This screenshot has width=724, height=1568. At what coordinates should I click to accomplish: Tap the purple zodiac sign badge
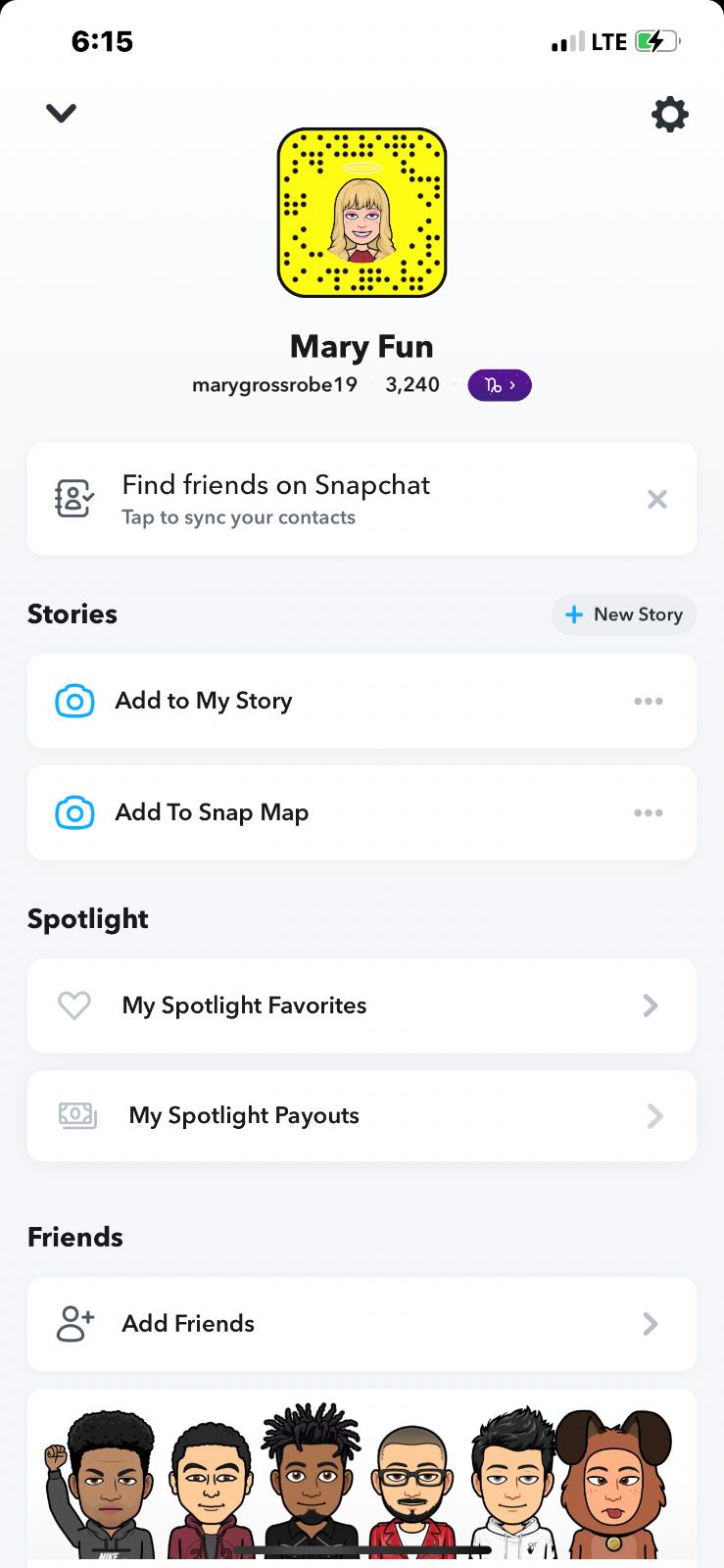click(500, 385)
